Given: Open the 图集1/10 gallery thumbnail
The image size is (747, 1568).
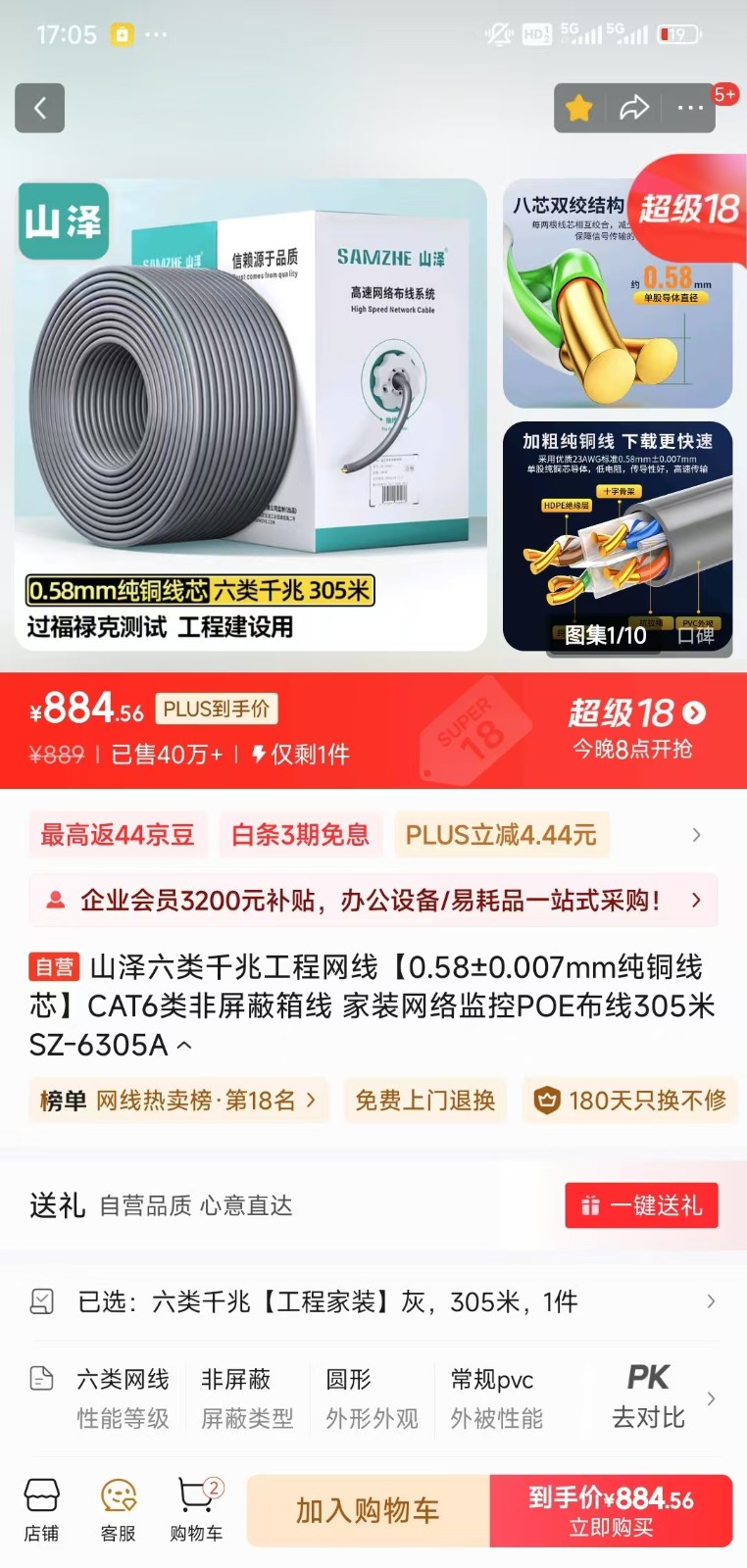Looking at the screenshot, I should [x=618, y=537].
